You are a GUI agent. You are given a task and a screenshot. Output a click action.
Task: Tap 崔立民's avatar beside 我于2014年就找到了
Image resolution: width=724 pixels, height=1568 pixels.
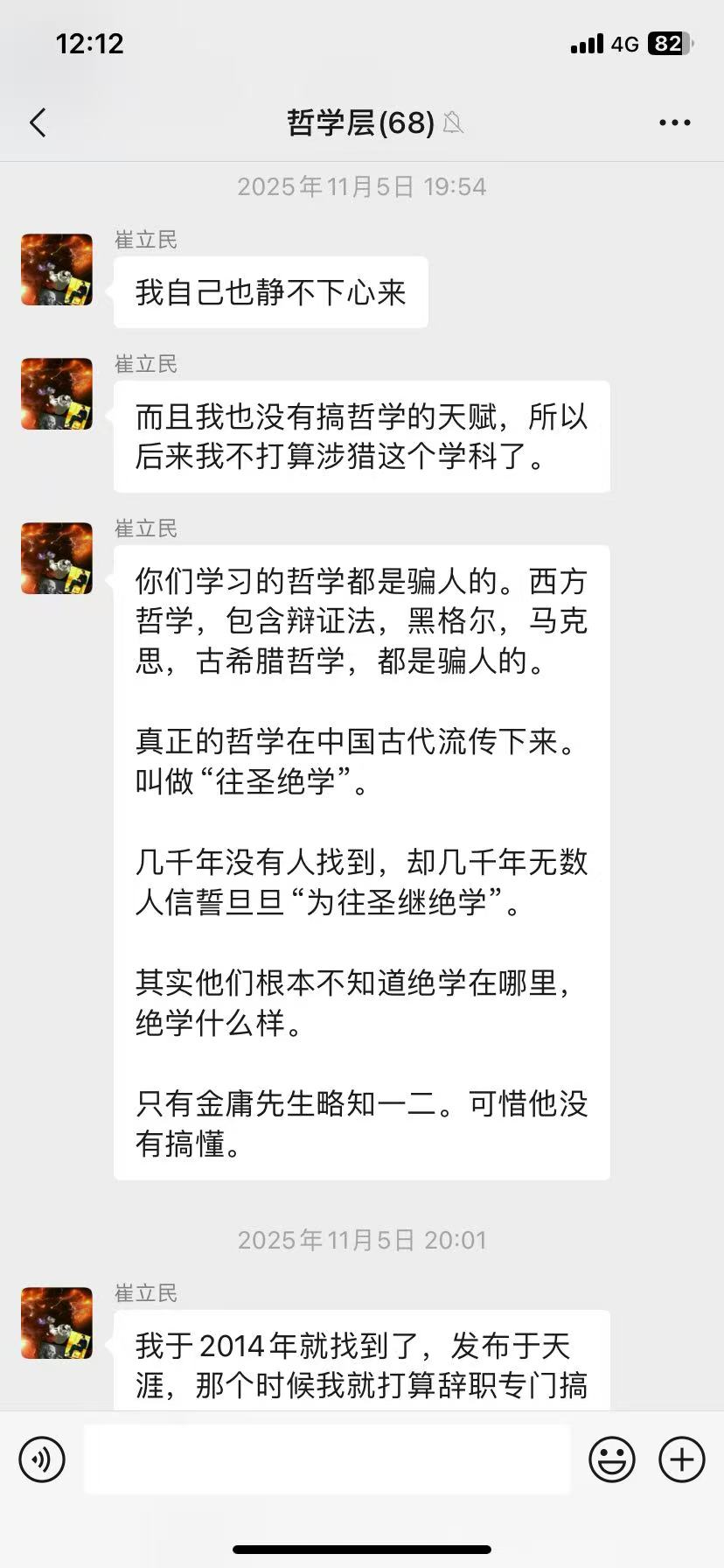(x=57, y=1323)
